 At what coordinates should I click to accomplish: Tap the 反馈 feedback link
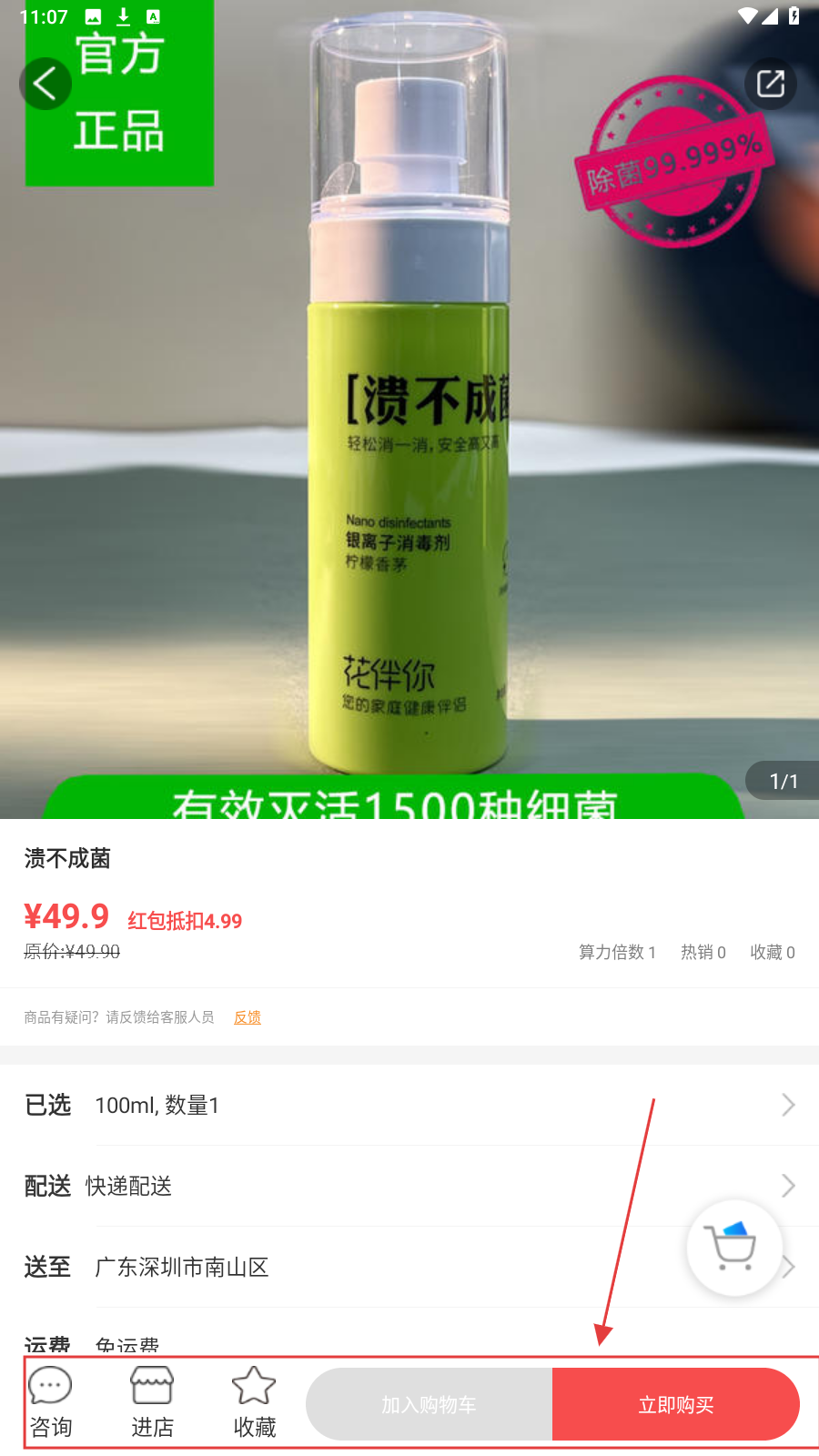click(247, 1017)
